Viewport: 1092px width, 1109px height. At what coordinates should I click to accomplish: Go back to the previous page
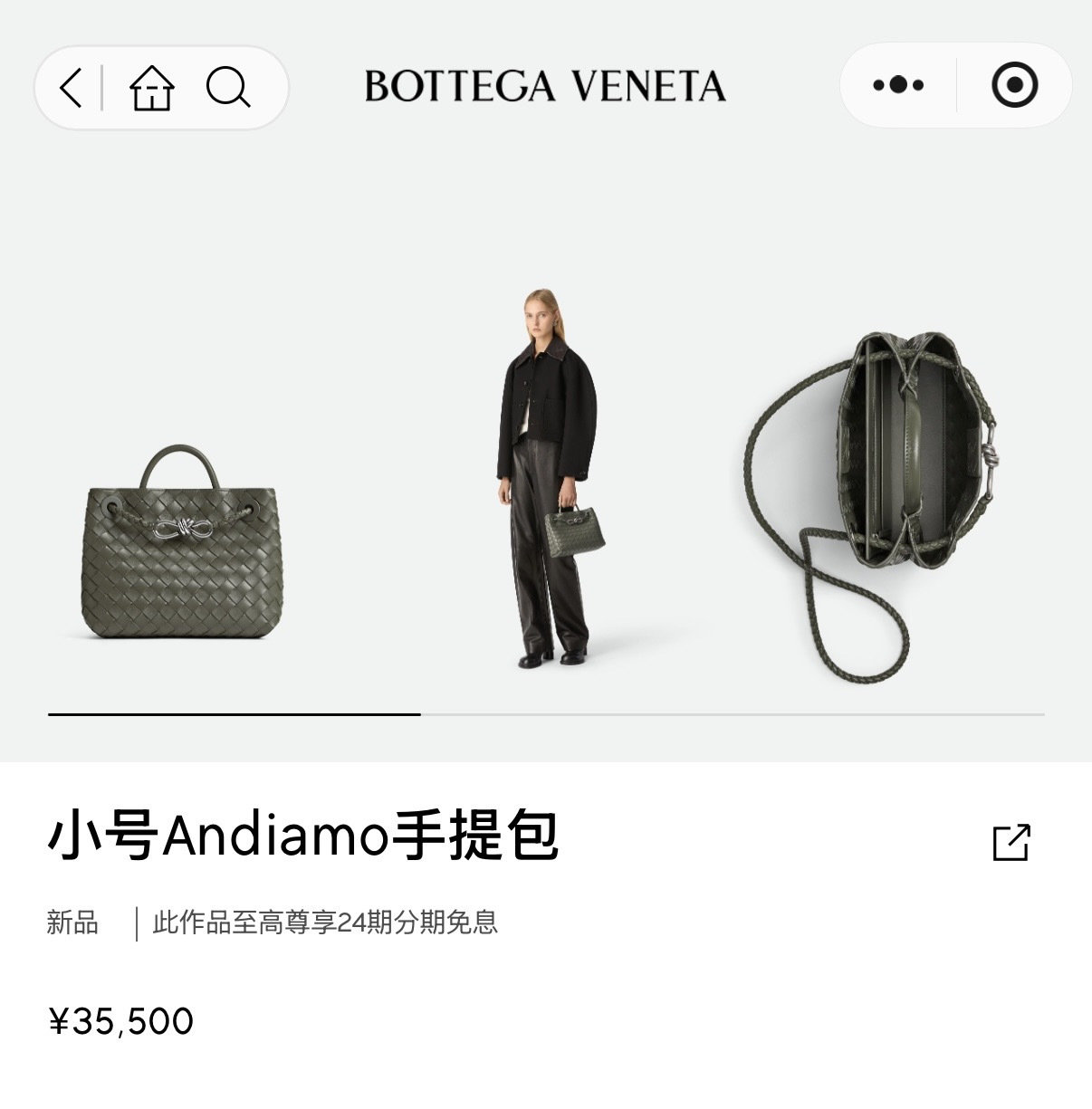click(x=71, y=88)
